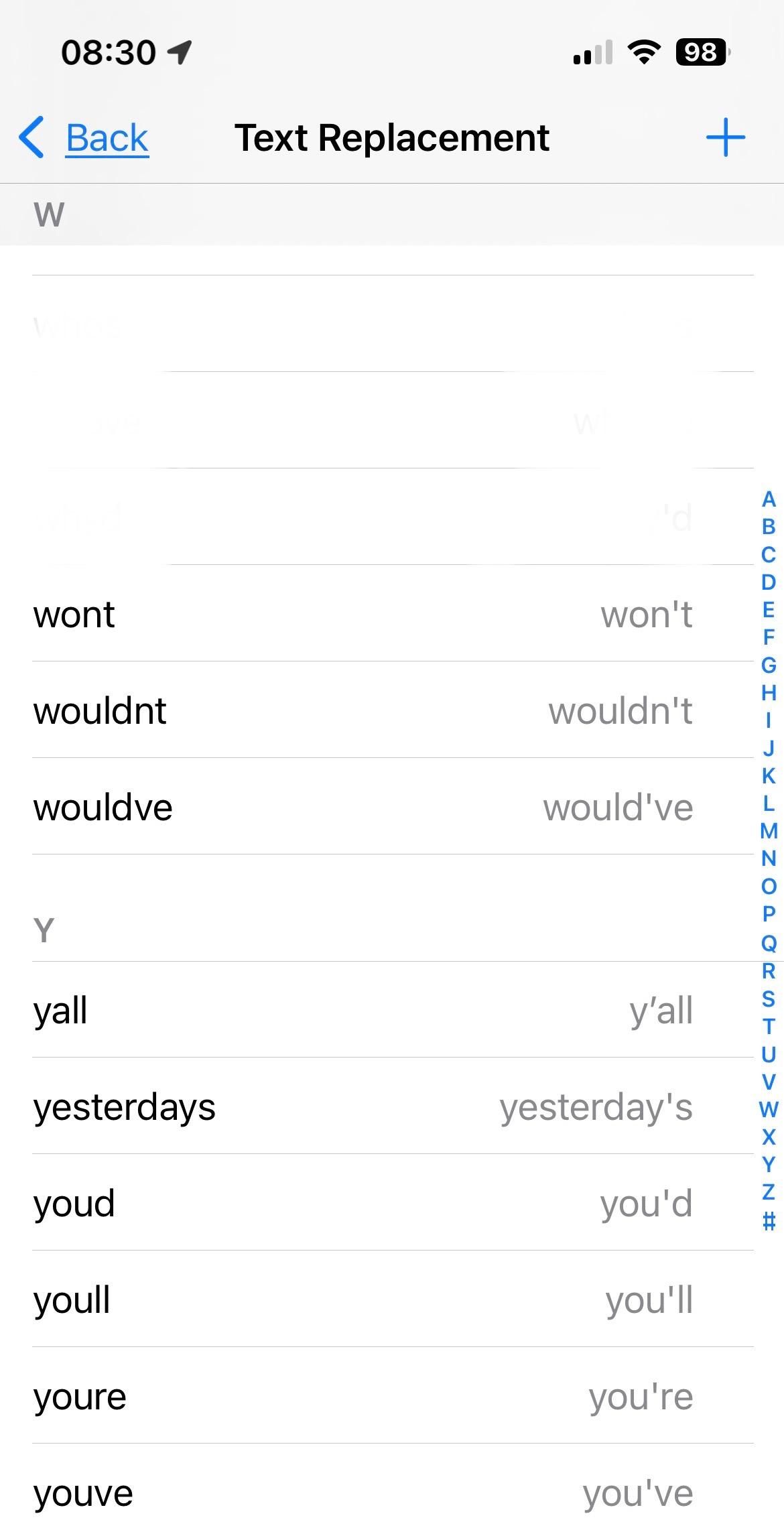
Task: Jump to letter A in the index
Action: 769,499
